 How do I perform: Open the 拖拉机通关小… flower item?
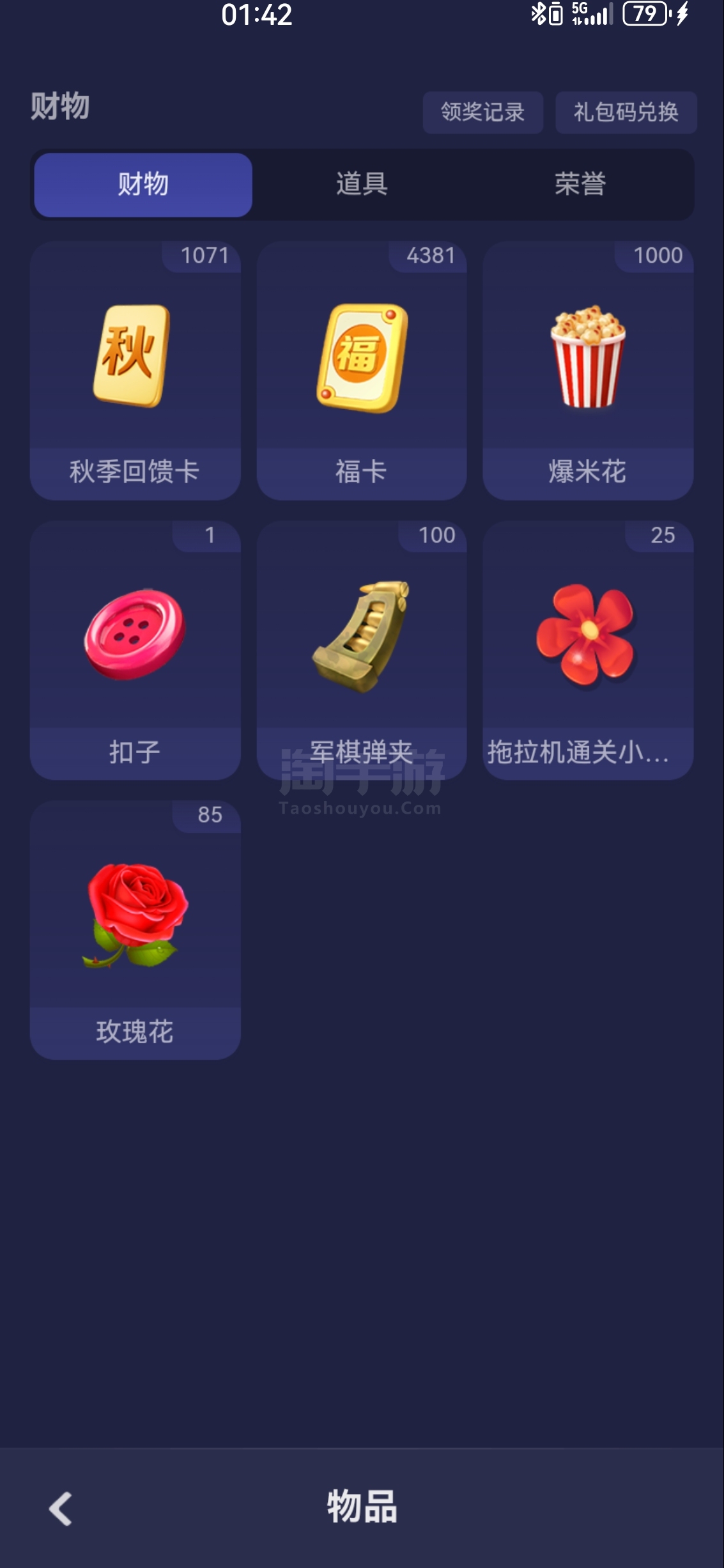tap(588, 650)
